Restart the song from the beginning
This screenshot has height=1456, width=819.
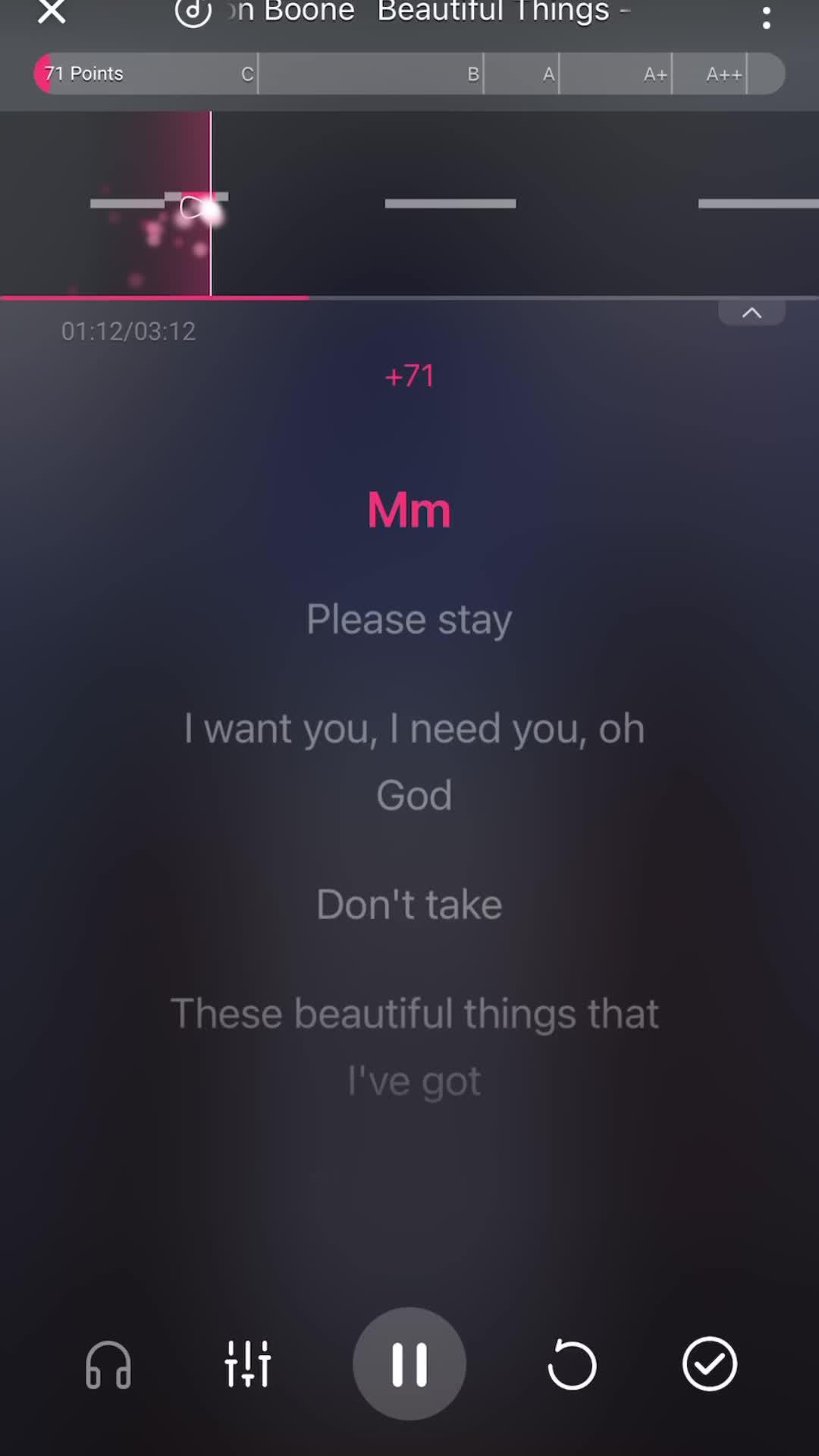pos(572,1363)
